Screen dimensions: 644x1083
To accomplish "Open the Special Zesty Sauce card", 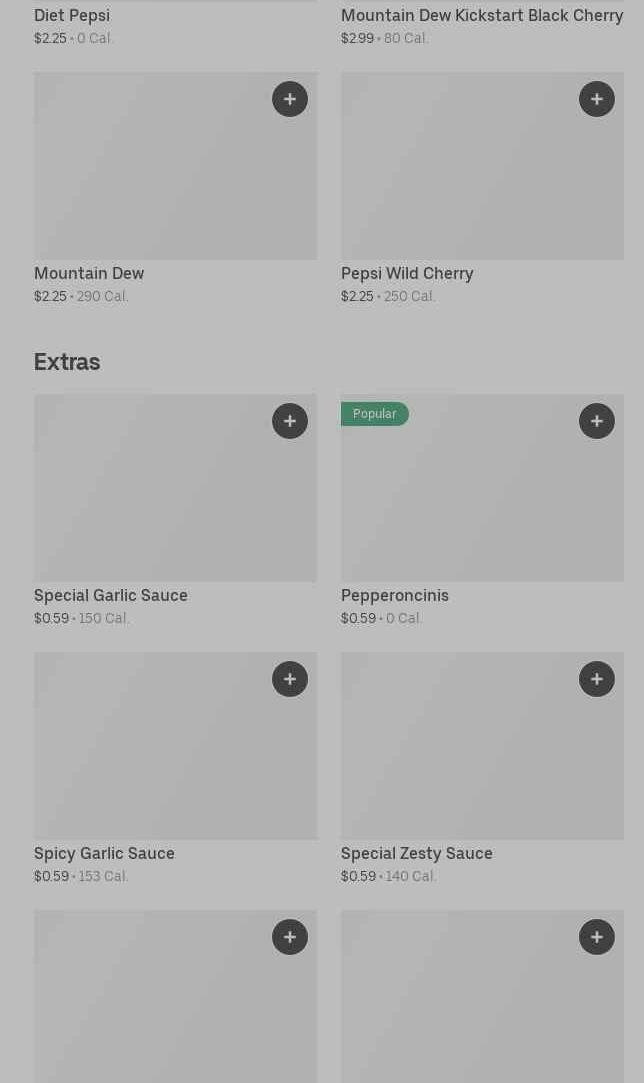I will point(482,768).
